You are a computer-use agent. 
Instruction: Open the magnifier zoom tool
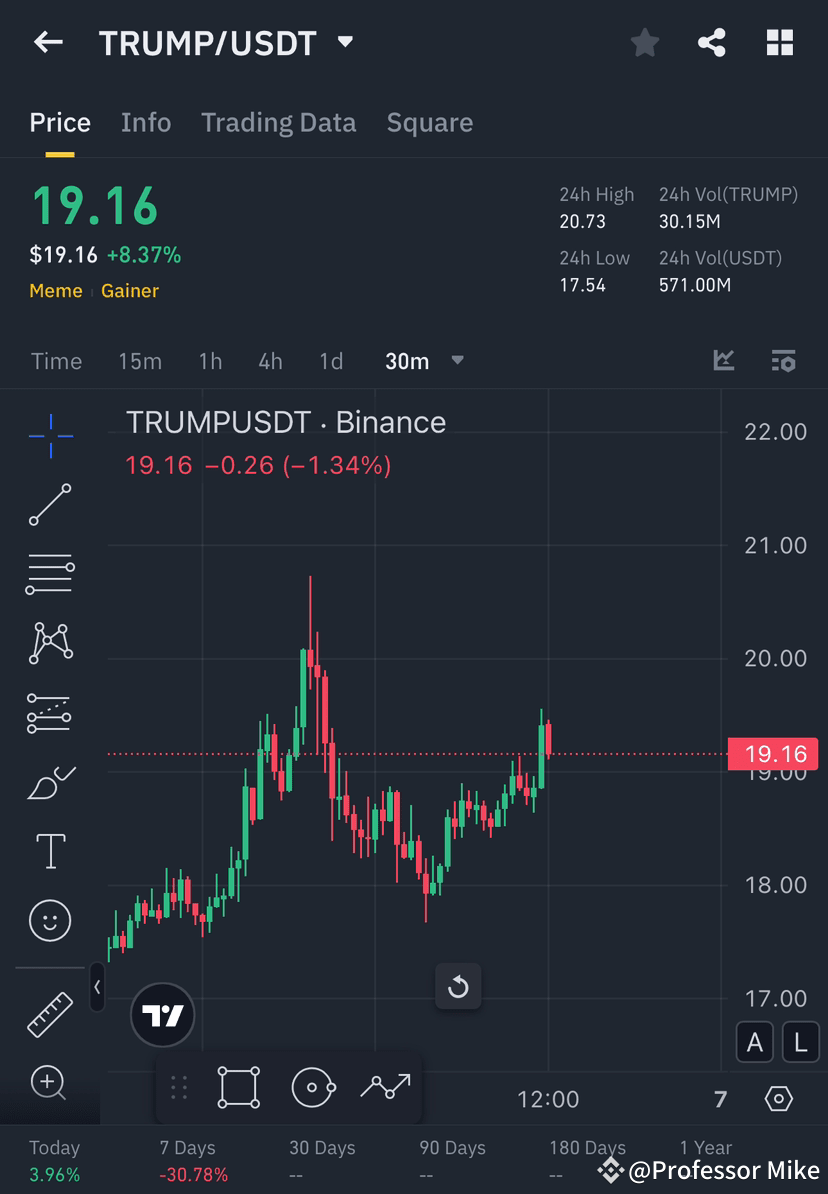tap(50, 1083)
